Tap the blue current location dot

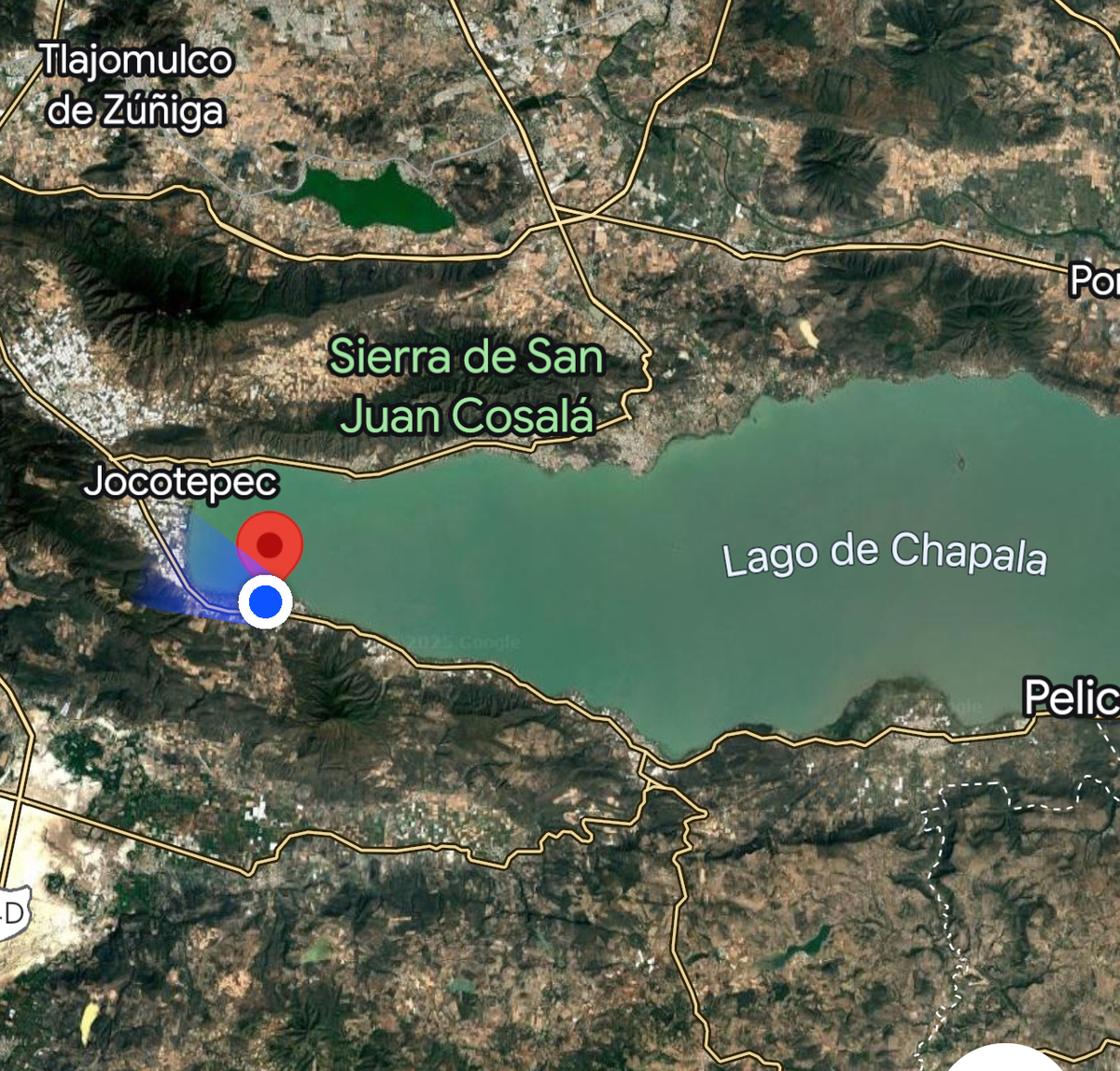pos(266,602)
